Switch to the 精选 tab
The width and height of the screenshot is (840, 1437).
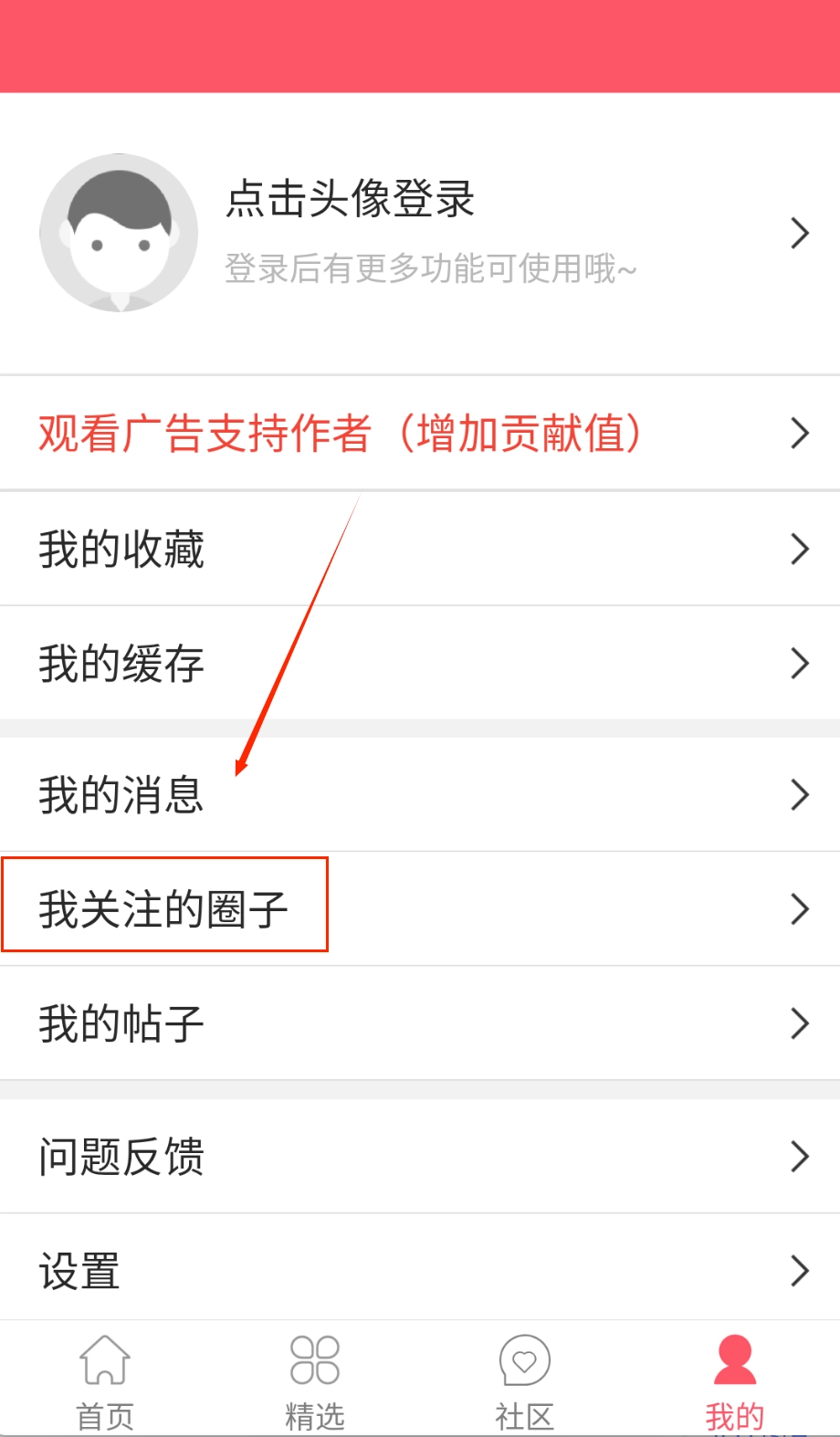[x=315, y=1380]
